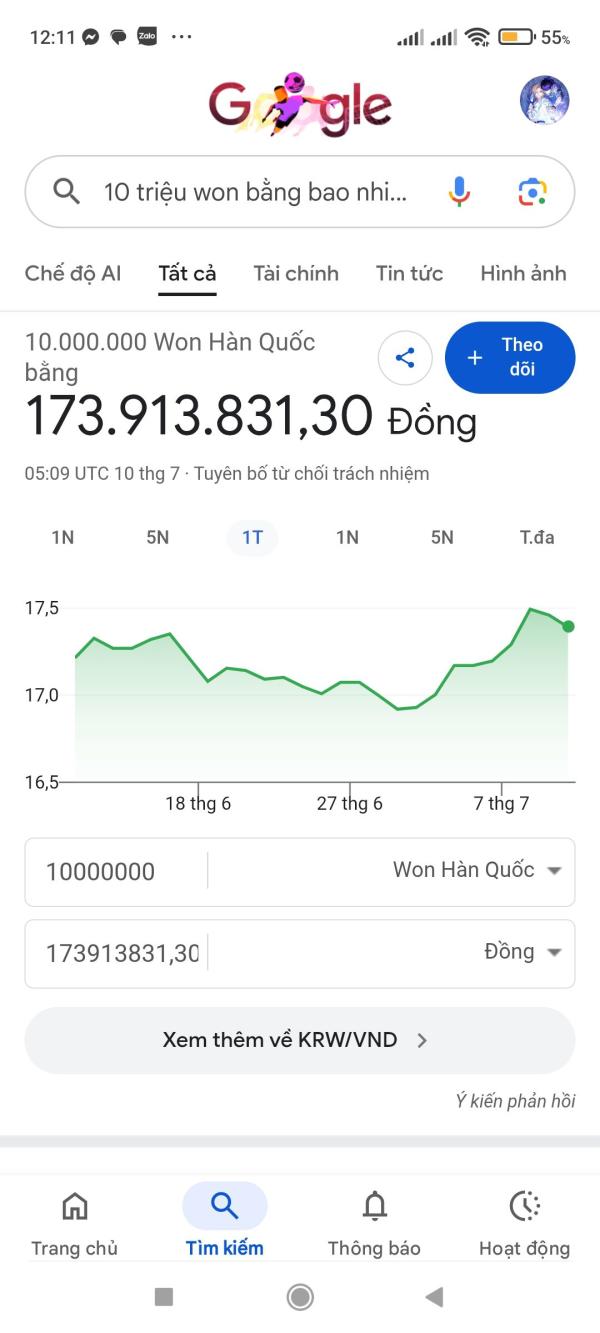Open Google Lens camera search
Viewport: 600px width, 1333px height.
[x=532, y=191]
